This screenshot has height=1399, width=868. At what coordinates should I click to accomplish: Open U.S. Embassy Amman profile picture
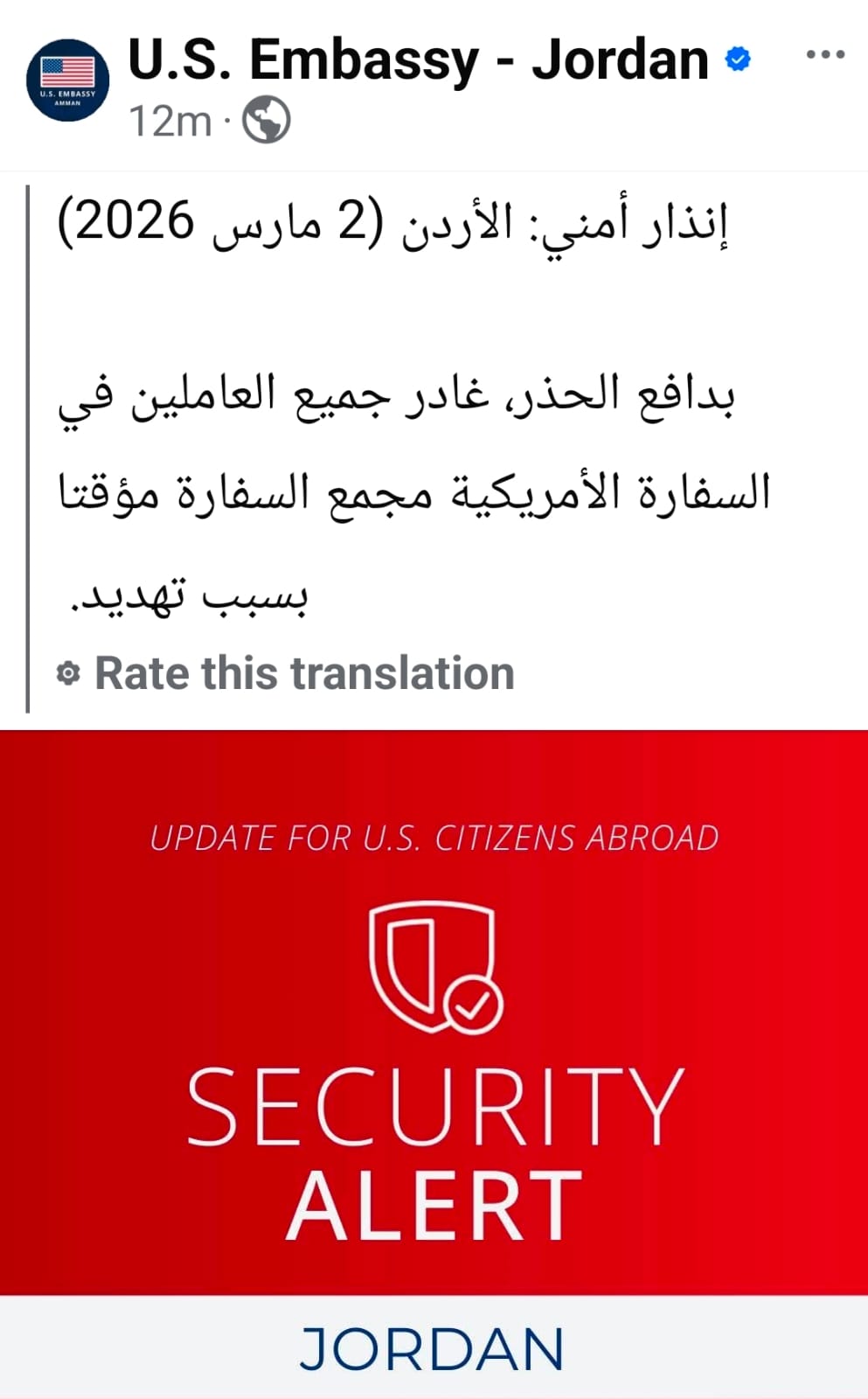click(x=68, y=80)
